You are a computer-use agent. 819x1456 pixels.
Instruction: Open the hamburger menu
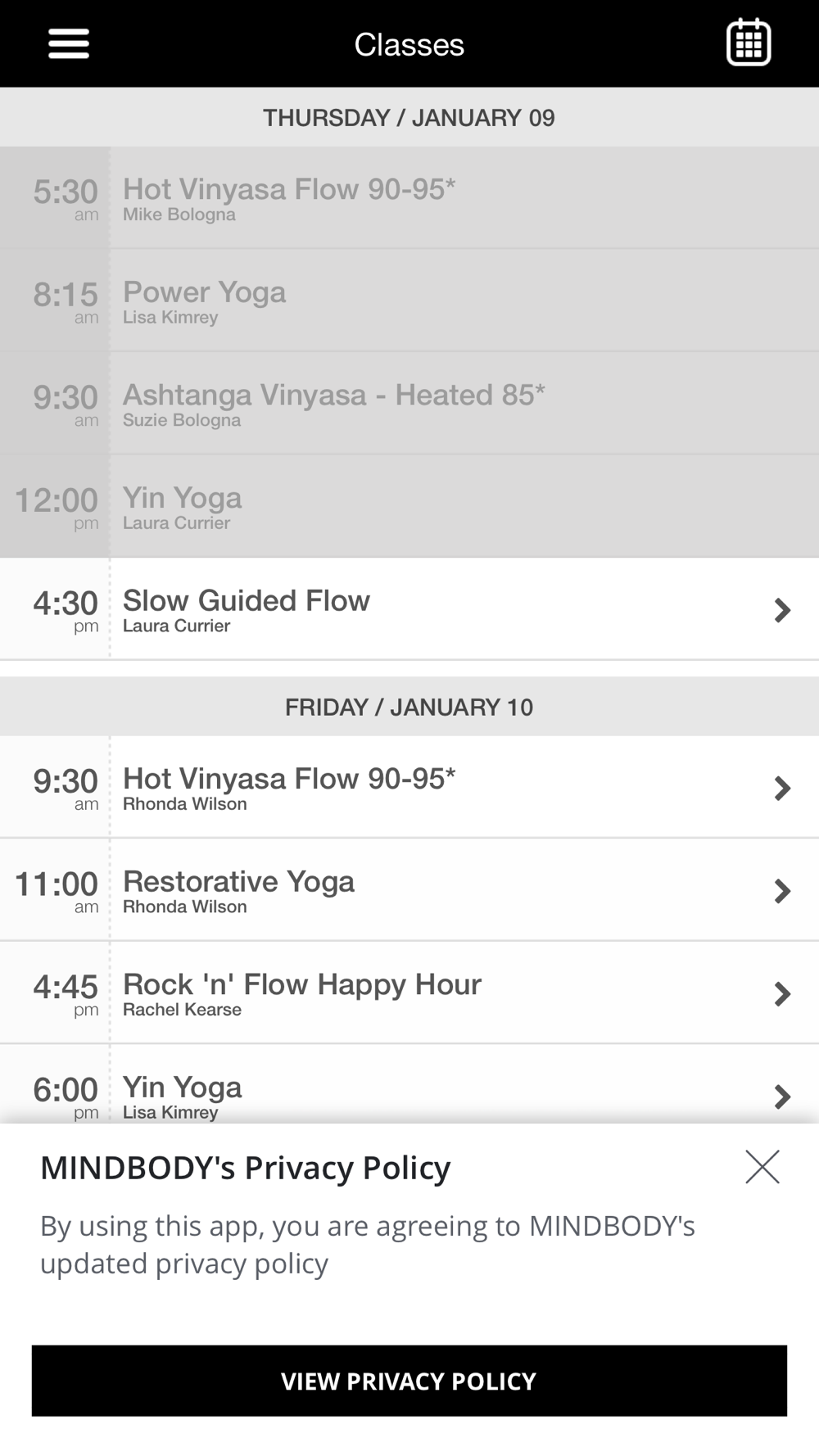pyautogui.click(x=69, y=44)
